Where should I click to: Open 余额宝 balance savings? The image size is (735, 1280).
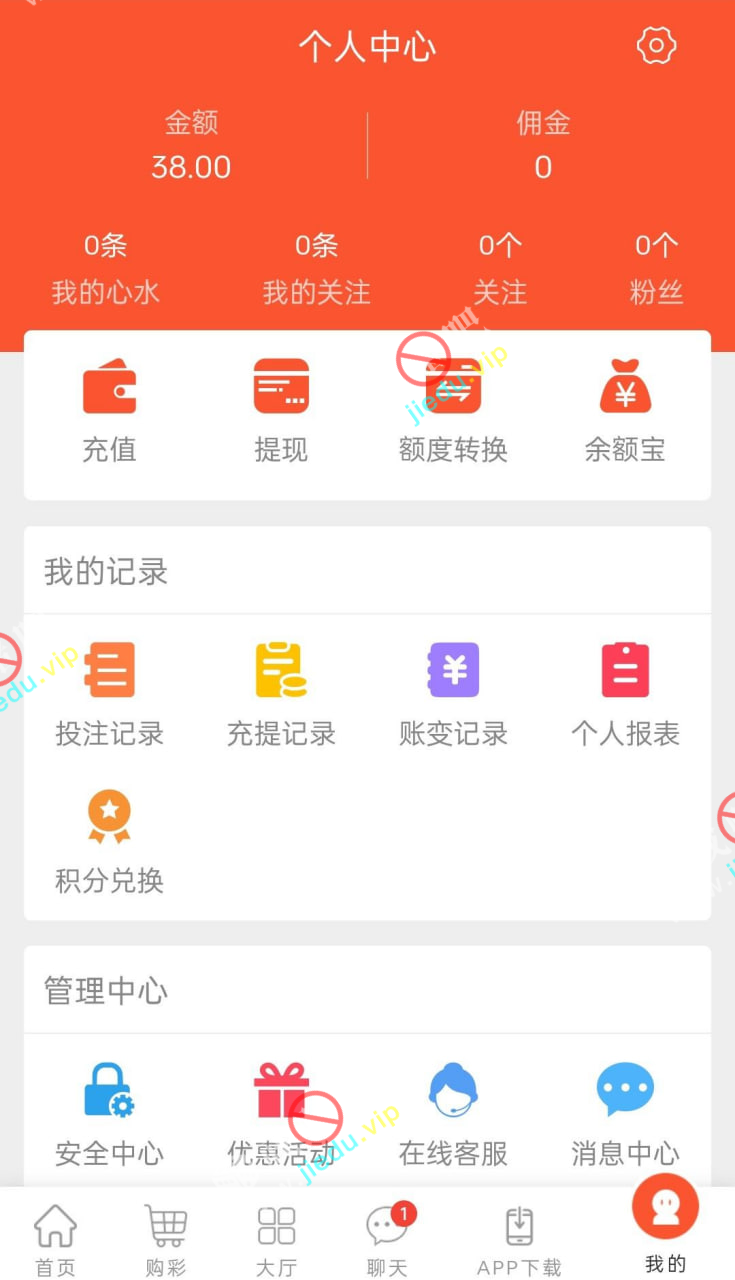coord(625,410)
